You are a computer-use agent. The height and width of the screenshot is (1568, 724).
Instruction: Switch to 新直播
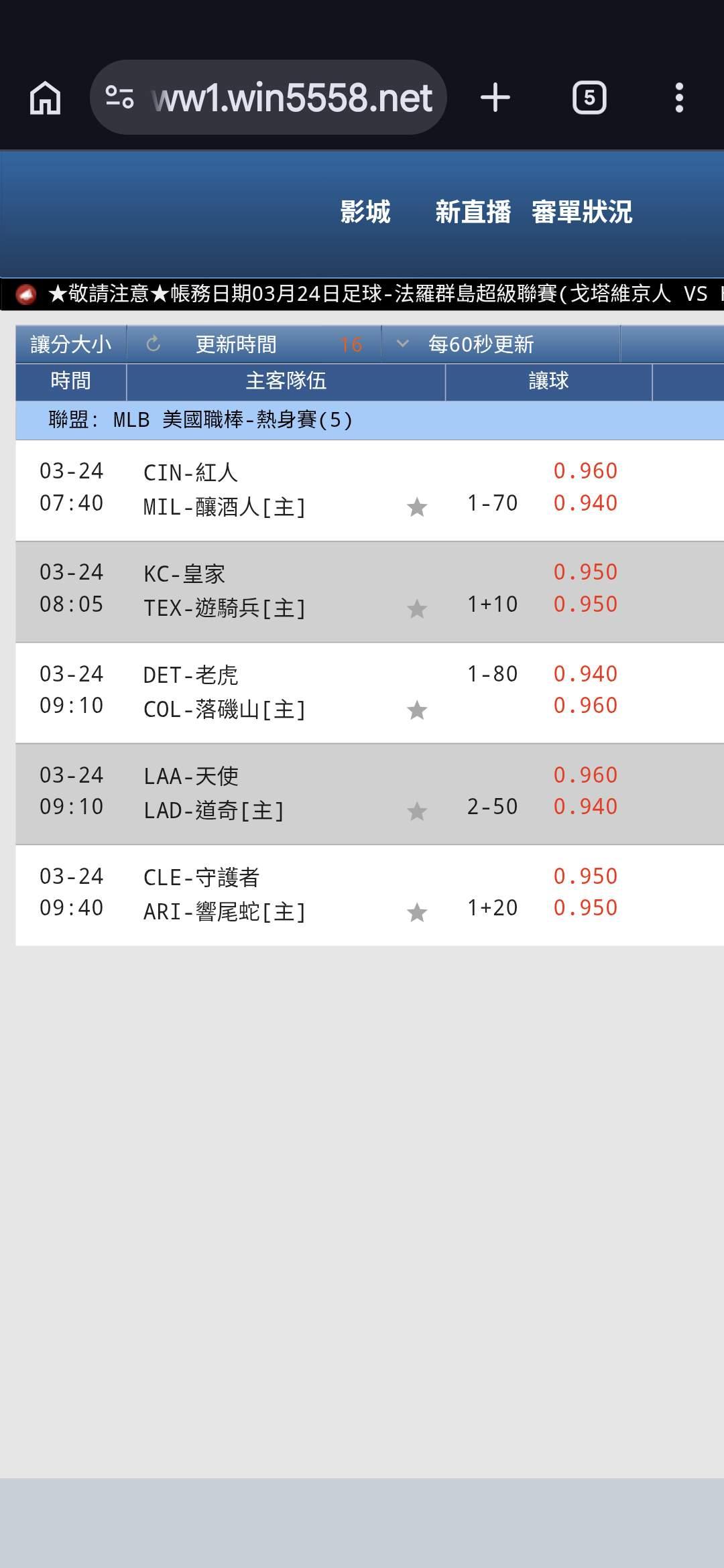(x=473, y=212)
